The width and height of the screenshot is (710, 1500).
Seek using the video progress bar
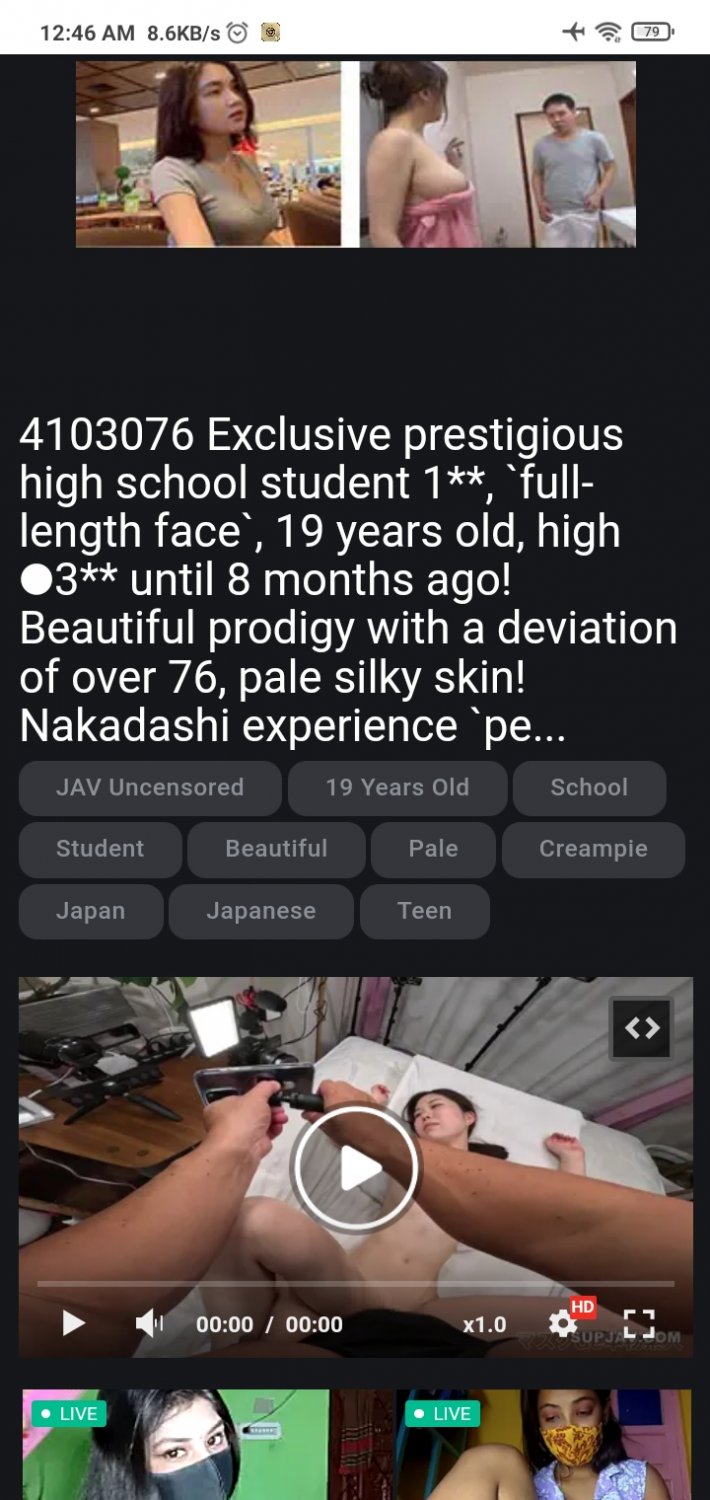coord(355,1283)
